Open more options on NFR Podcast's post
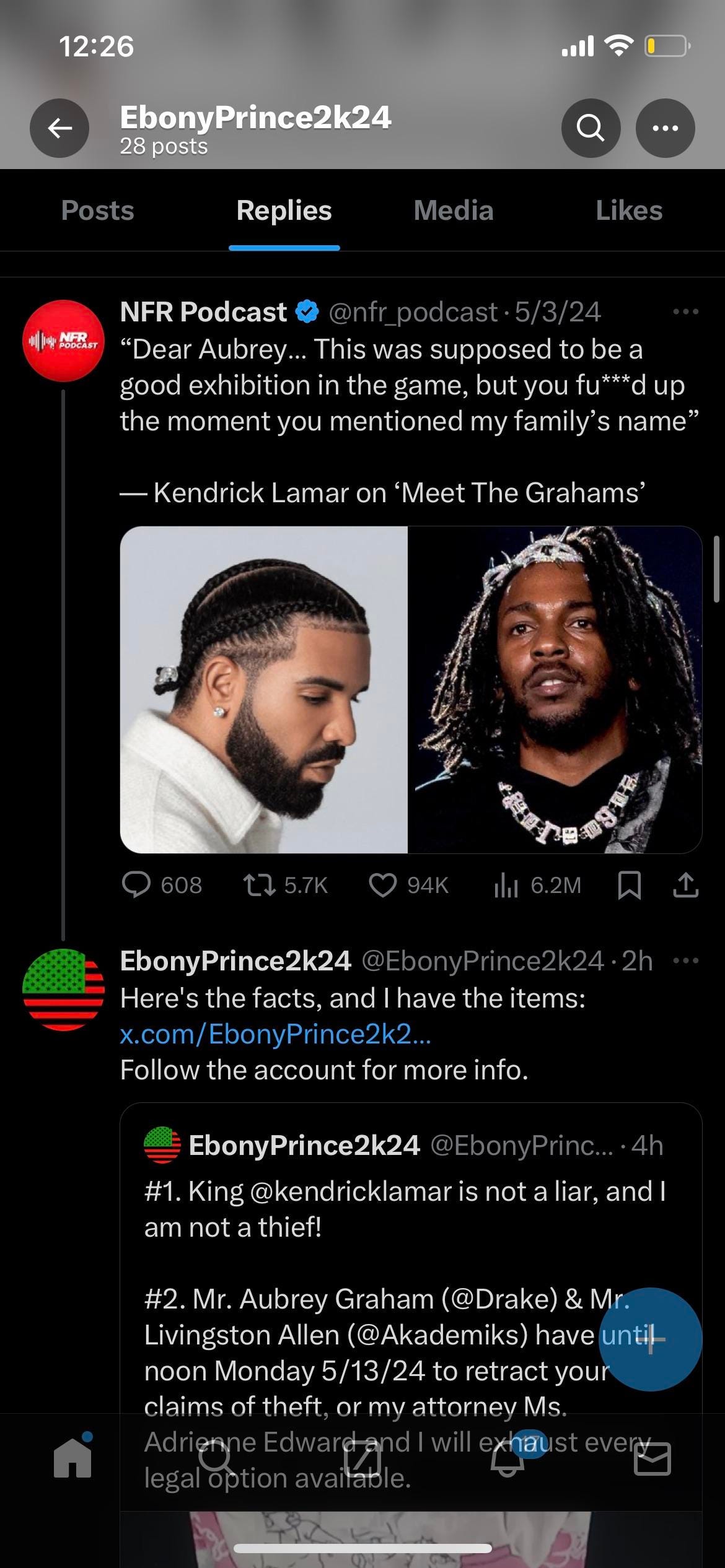This screenshot has height=1568, width=725. [x=685, y=311]
